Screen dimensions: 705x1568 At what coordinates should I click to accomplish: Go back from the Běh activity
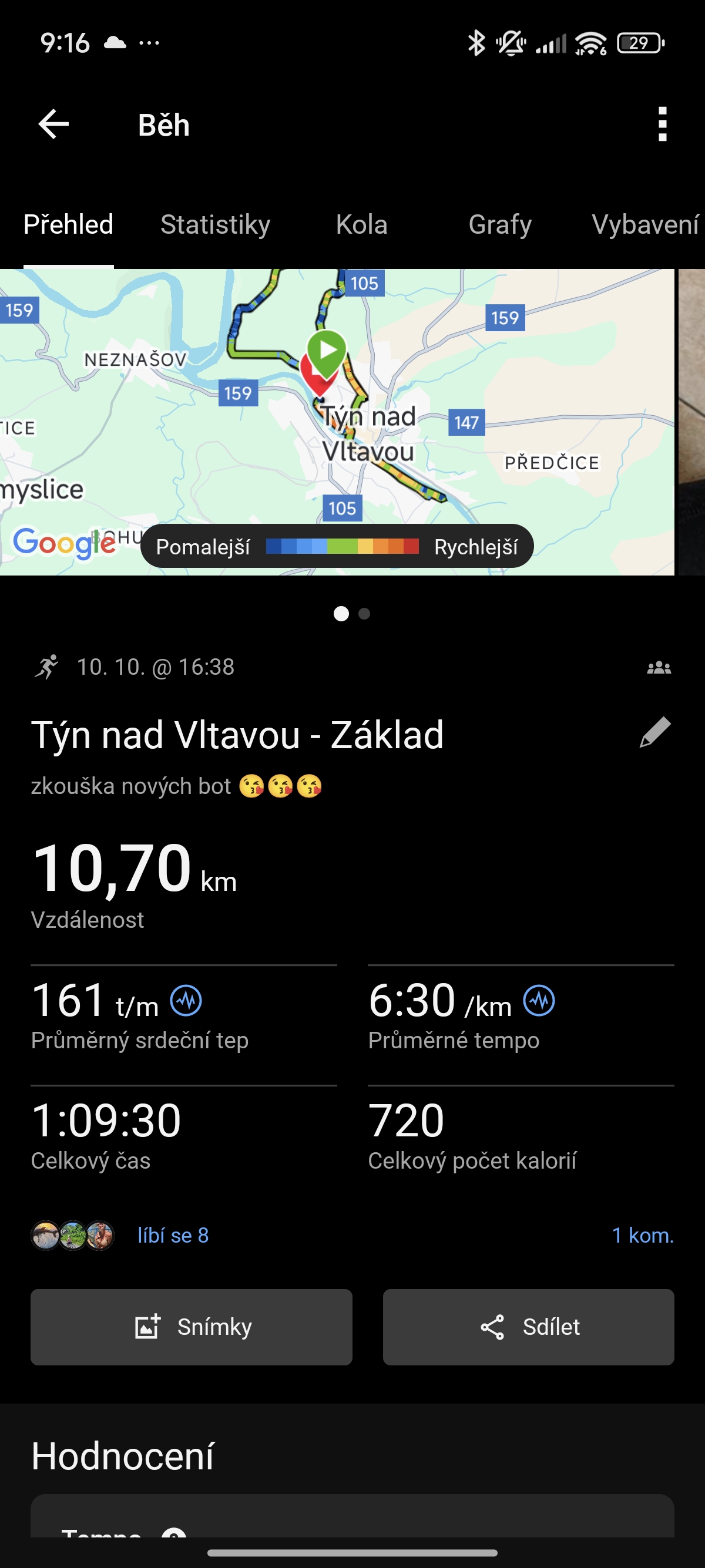point(53,125)
